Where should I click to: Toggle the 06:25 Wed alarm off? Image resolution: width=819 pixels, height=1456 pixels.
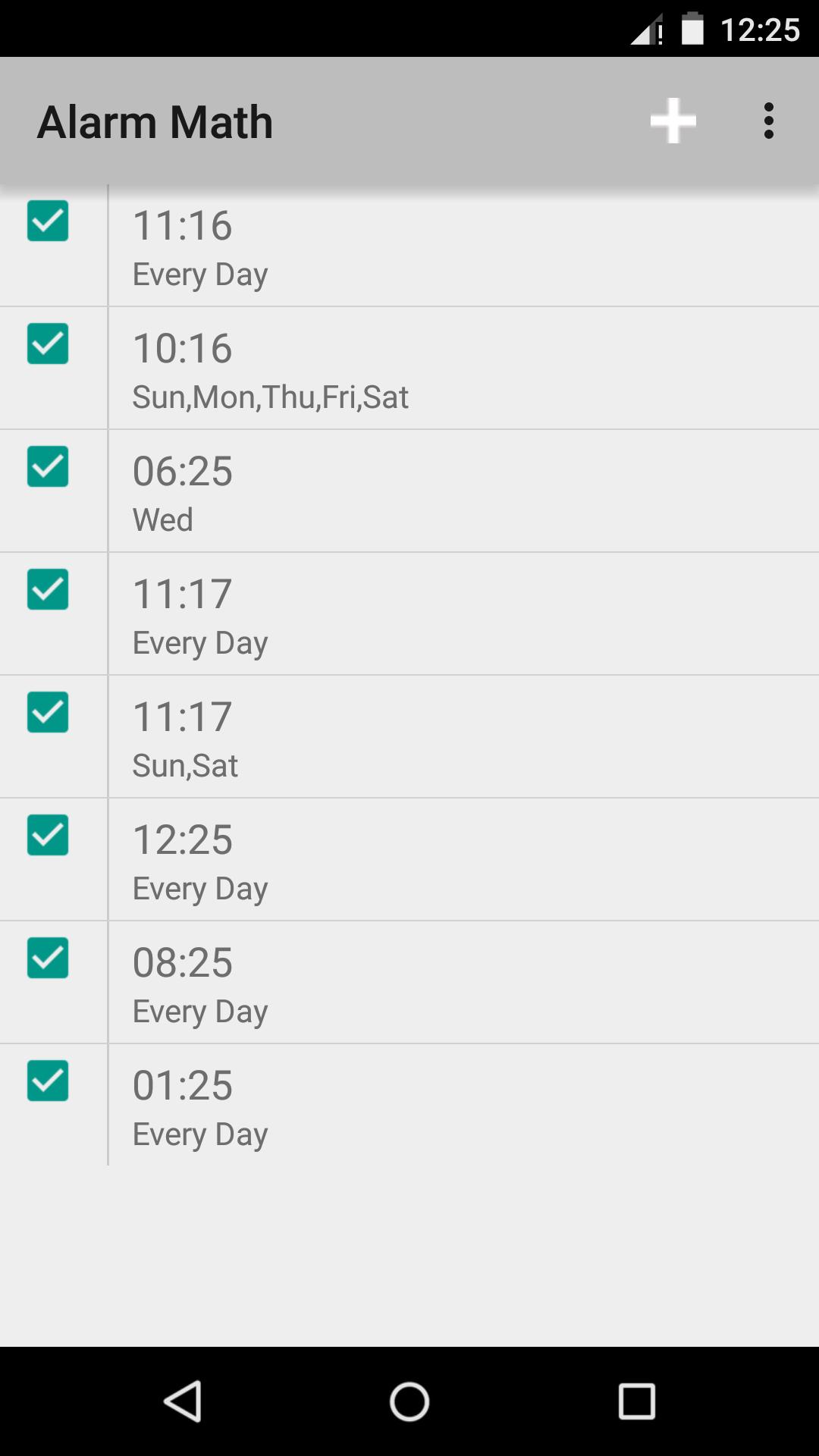tap(49, 467)
